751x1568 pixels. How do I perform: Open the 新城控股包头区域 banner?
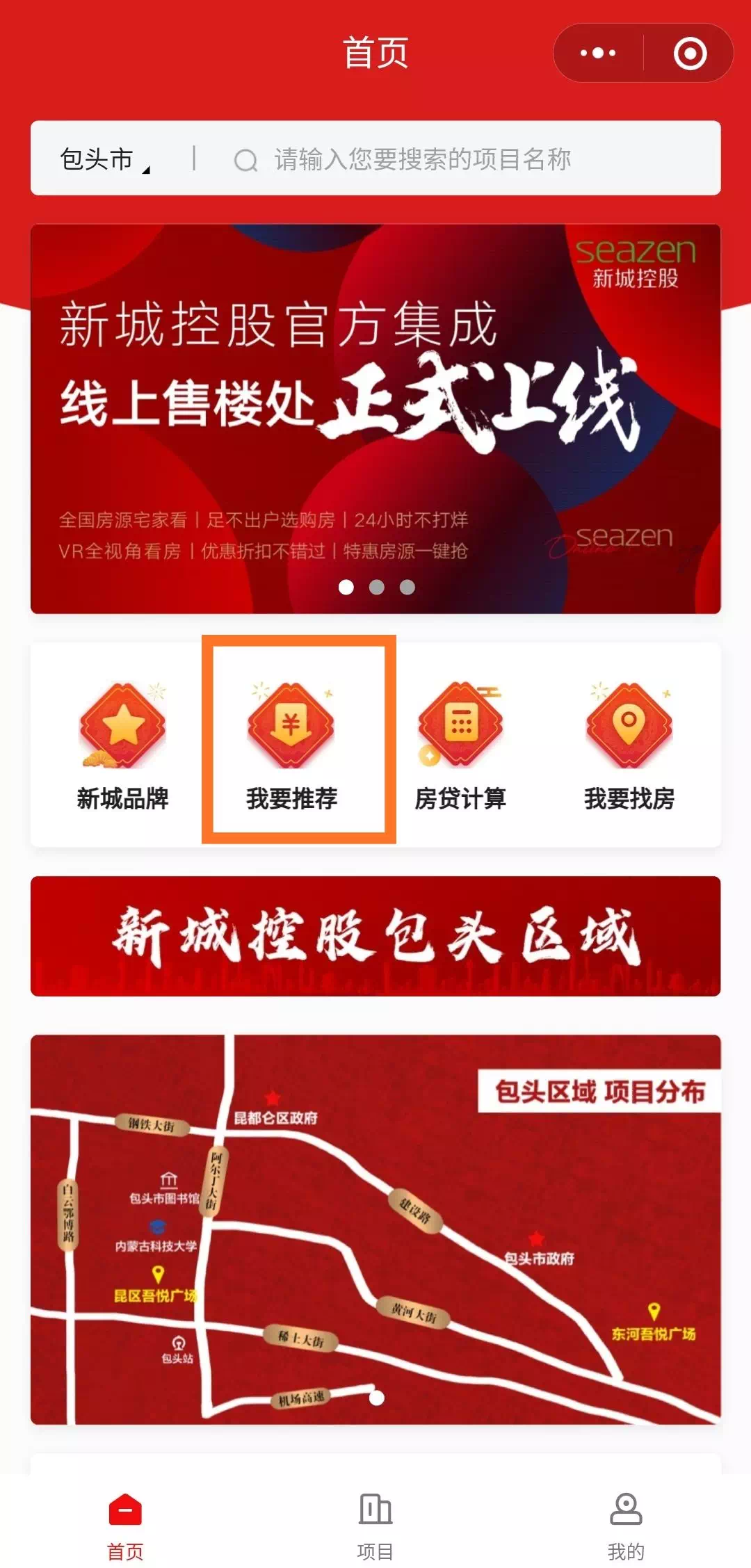pyautogui.click(x=375, y=936)
